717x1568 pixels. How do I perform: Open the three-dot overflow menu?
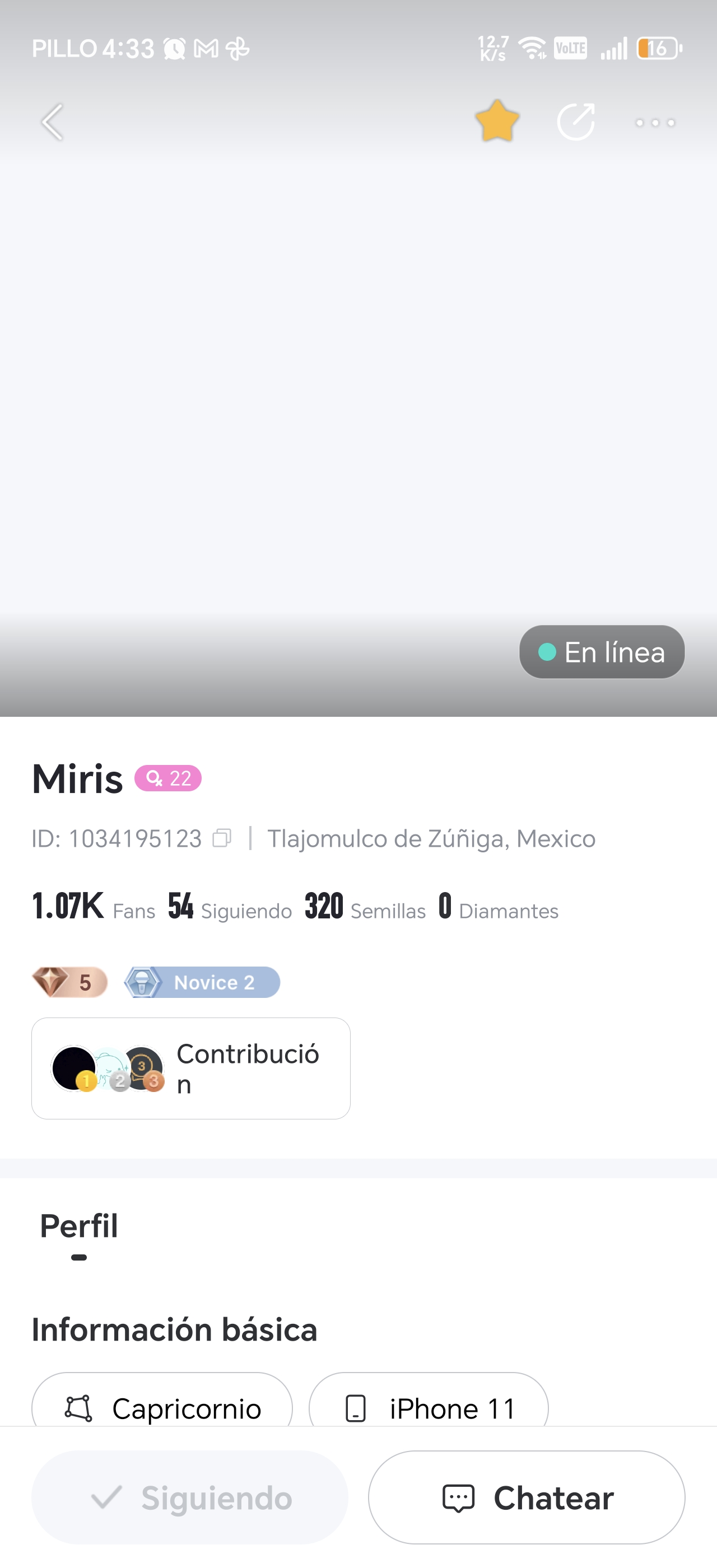click(x=655, y=122)
